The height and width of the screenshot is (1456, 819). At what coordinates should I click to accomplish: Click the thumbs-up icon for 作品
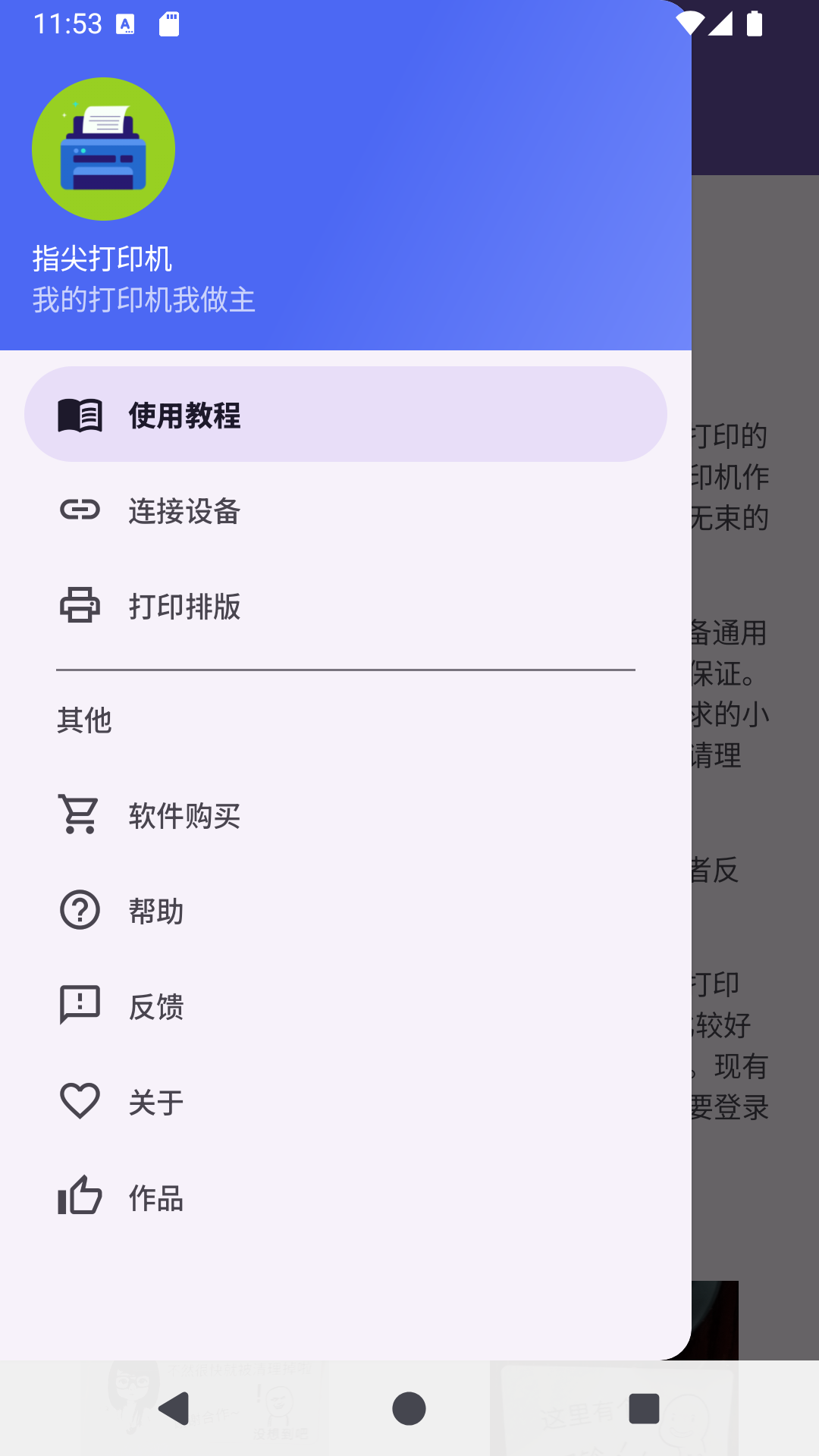coord(80,1197)
